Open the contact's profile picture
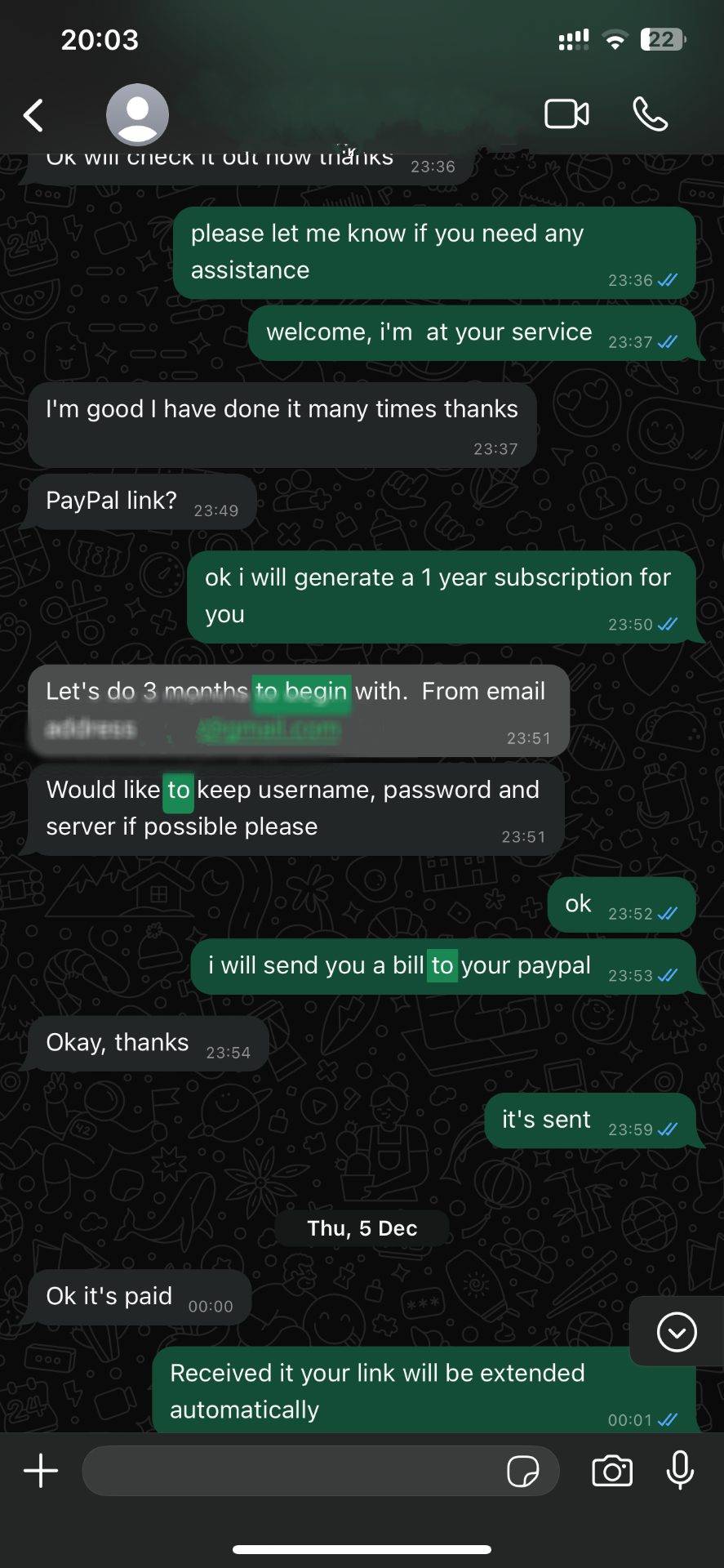 [137, 115]
